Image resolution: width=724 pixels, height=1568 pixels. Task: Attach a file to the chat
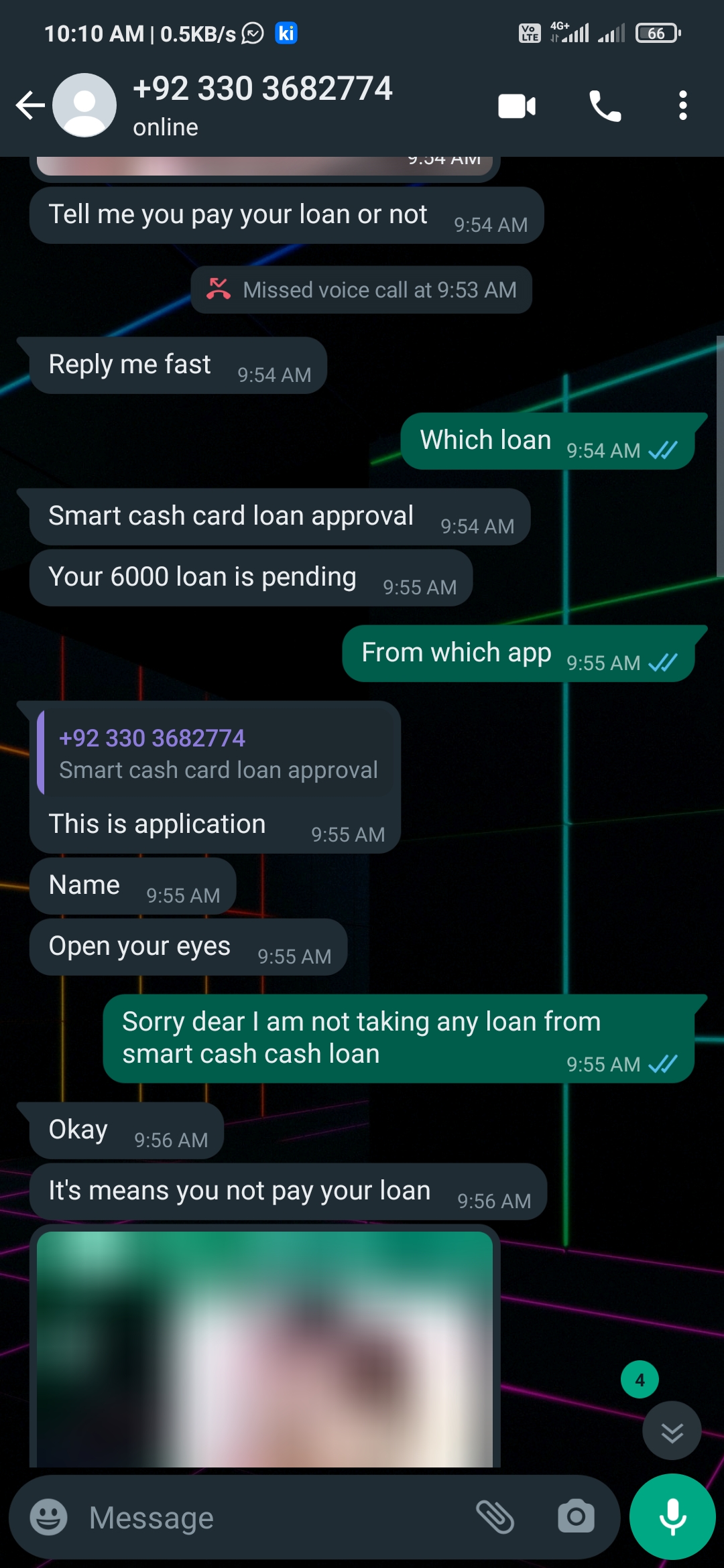pos(495,1517)
